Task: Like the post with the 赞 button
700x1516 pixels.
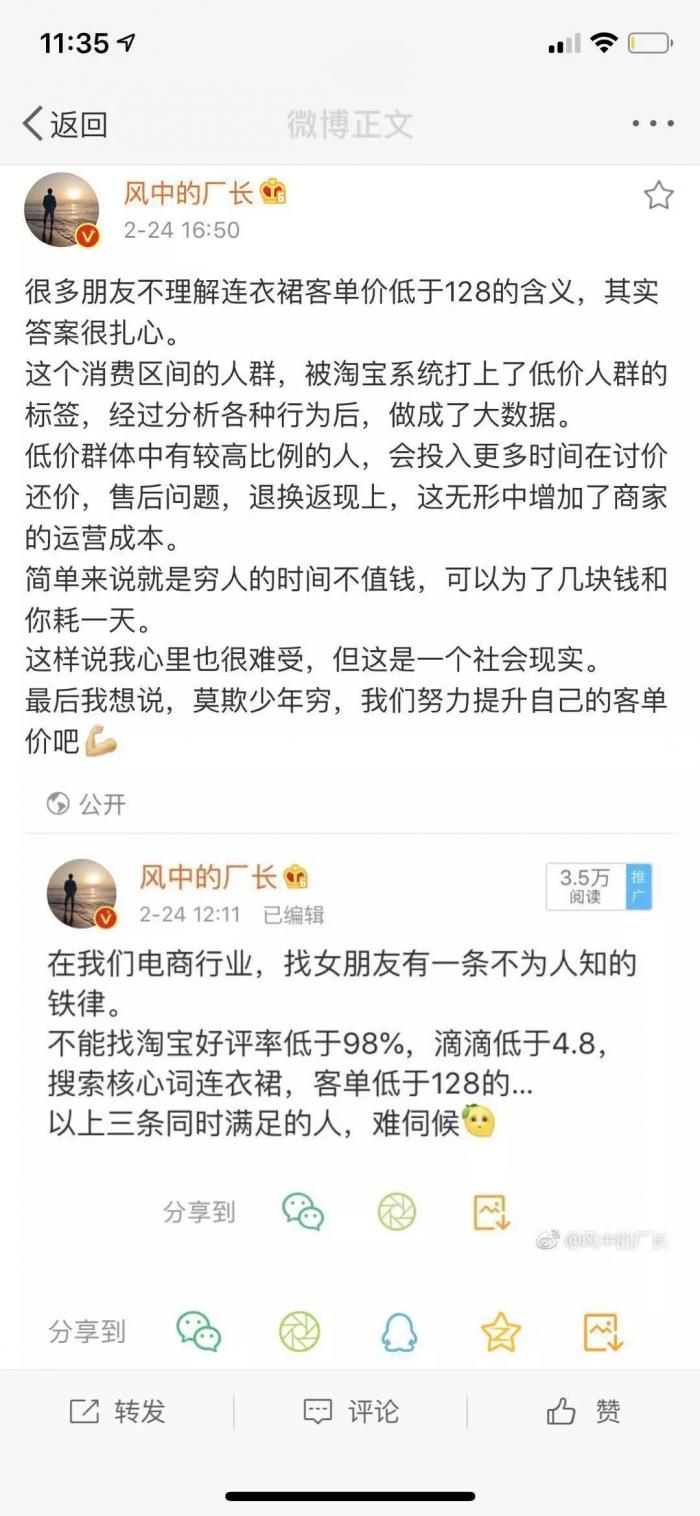Action: [x=583, y=1411]
